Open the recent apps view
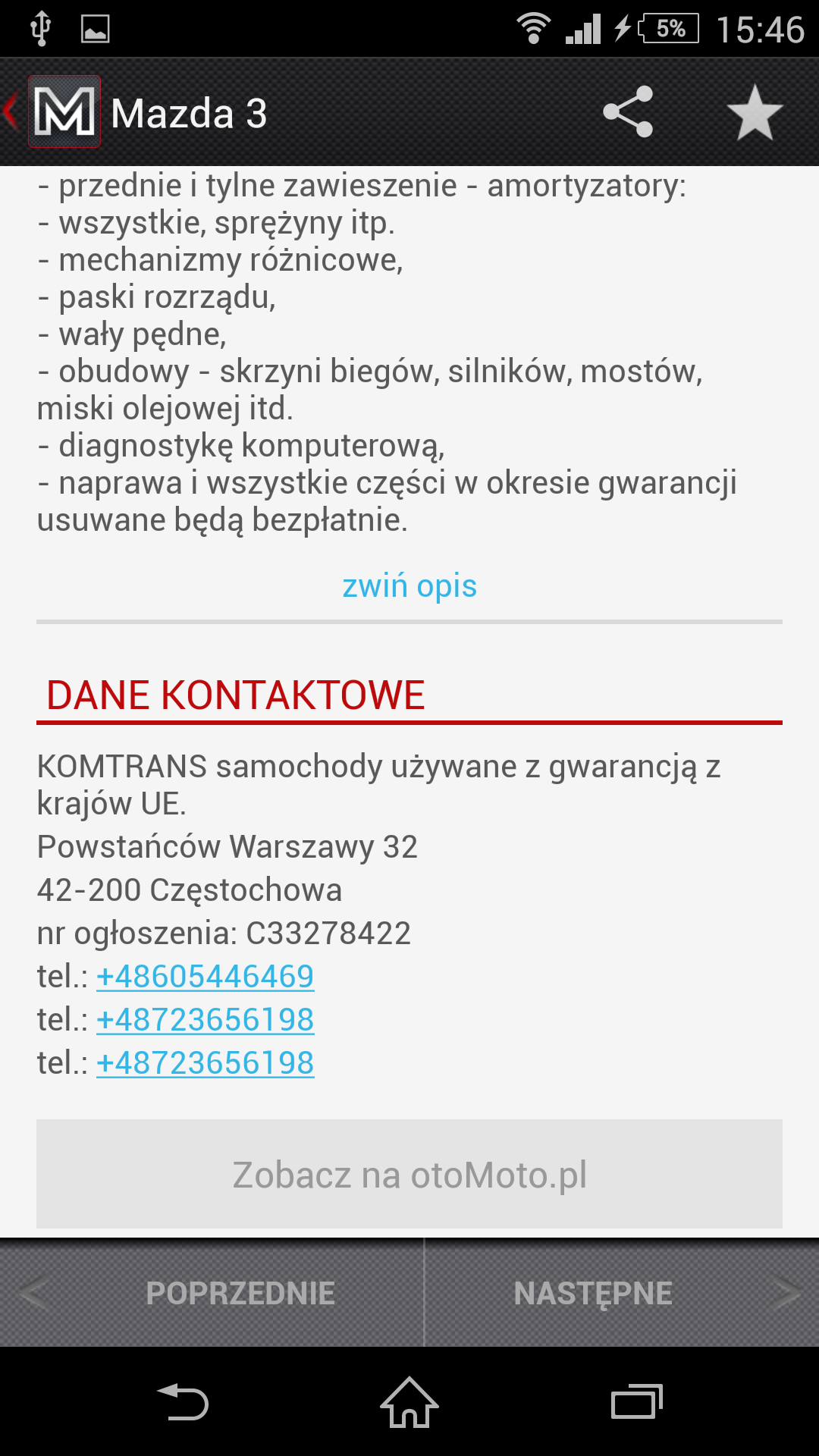Image resolution: width=819 pixels, height=1456 pixels. point(636,1402)
